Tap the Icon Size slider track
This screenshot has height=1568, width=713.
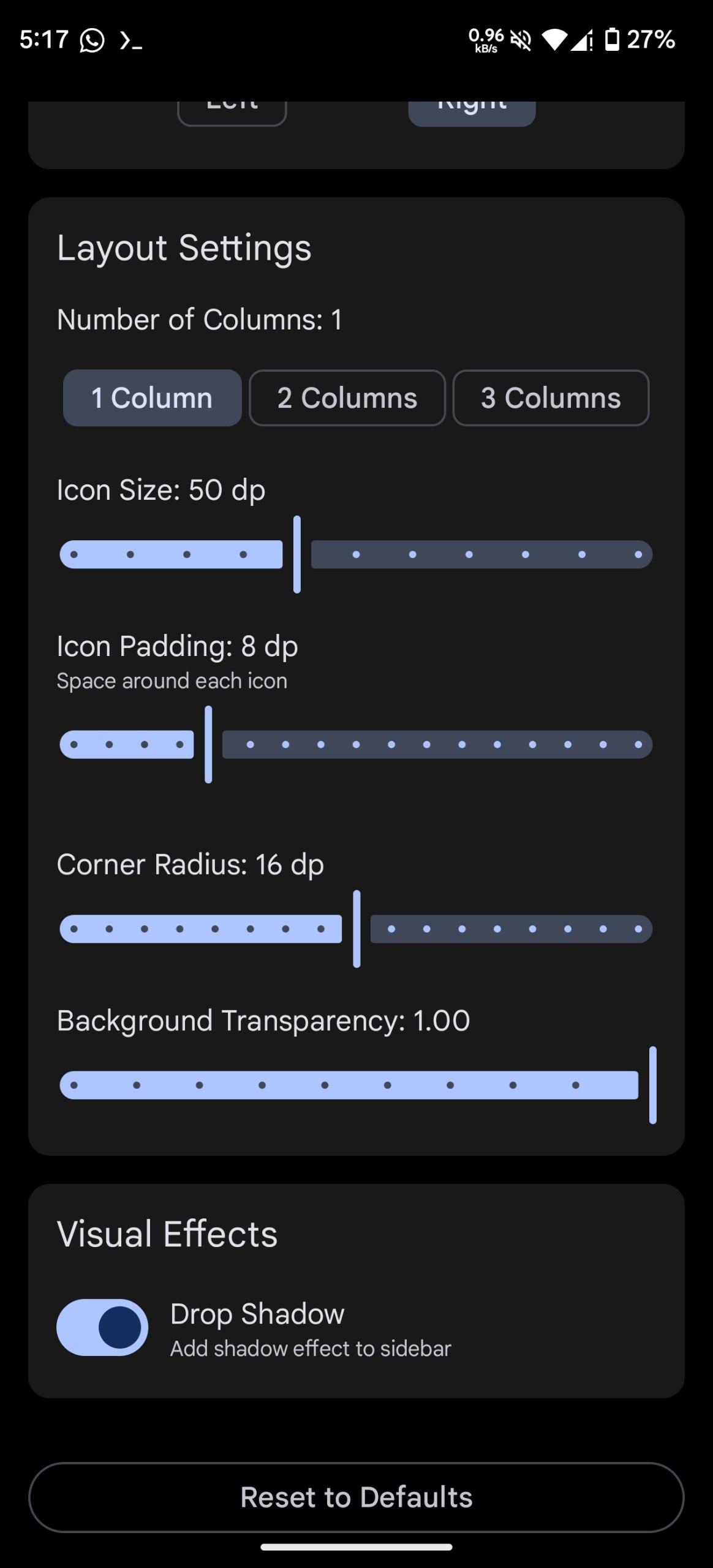(x=356, y=554)
